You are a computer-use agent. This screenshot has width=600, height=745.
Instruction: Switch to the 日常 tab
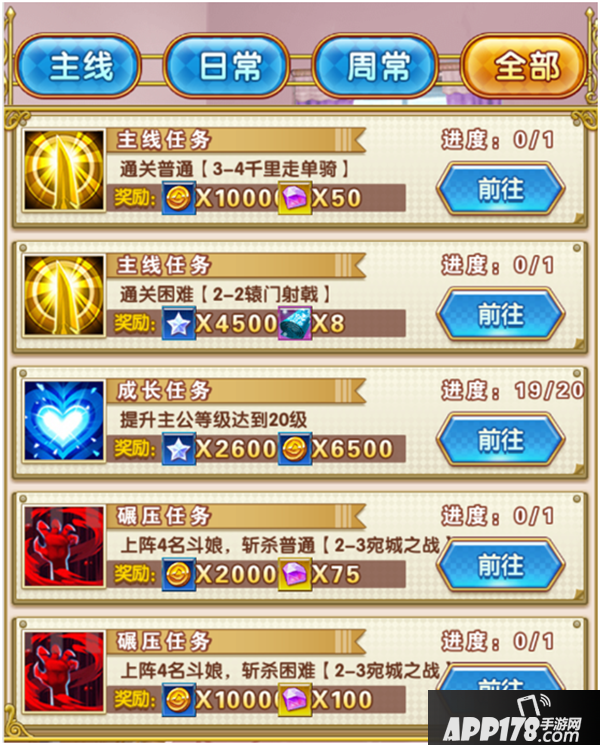point(231,68)
